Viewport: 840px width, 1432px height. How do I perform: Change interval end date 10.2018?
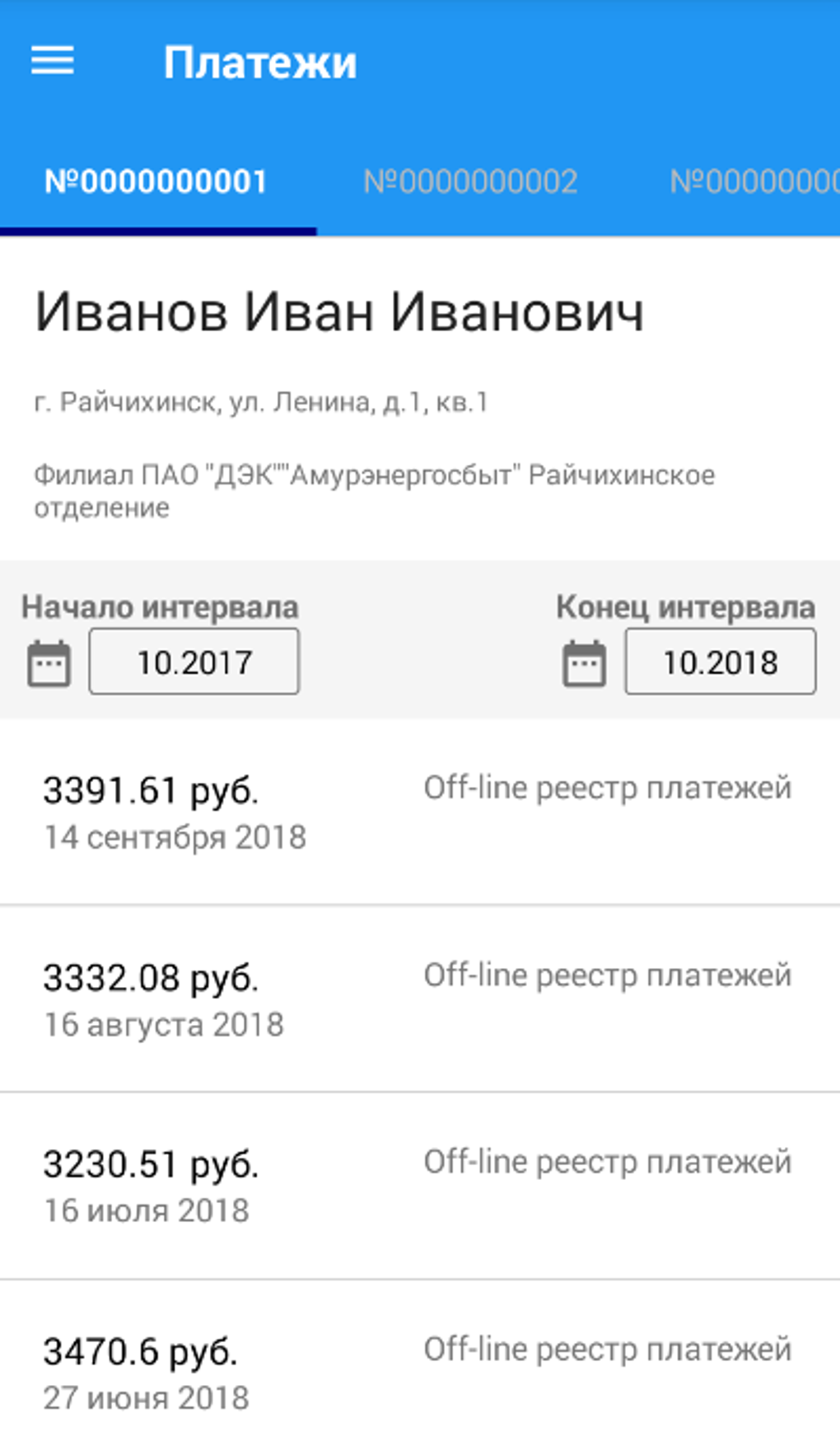(721, 662)
